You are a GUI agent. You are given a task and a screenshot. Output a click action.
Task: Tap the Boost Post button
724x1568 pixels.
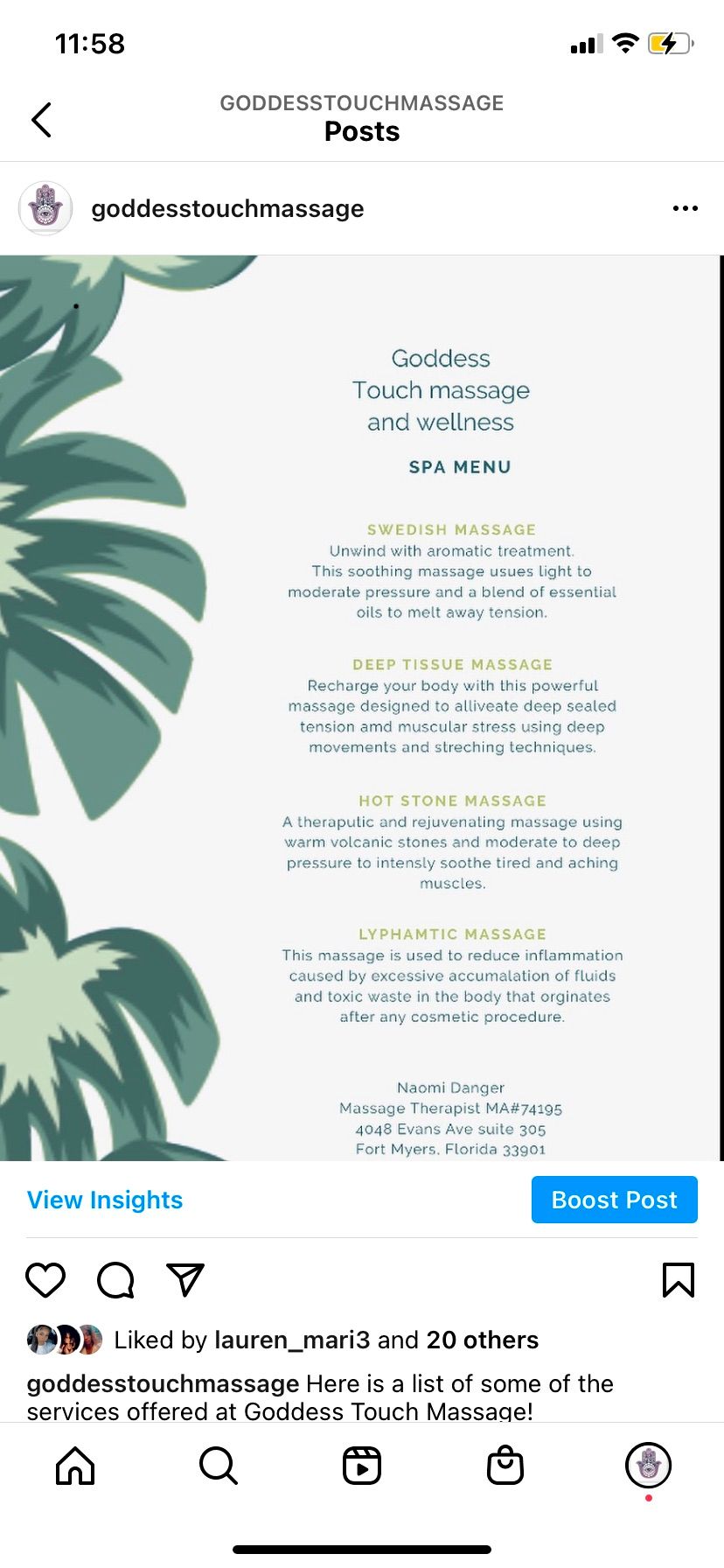point(614,1200)
